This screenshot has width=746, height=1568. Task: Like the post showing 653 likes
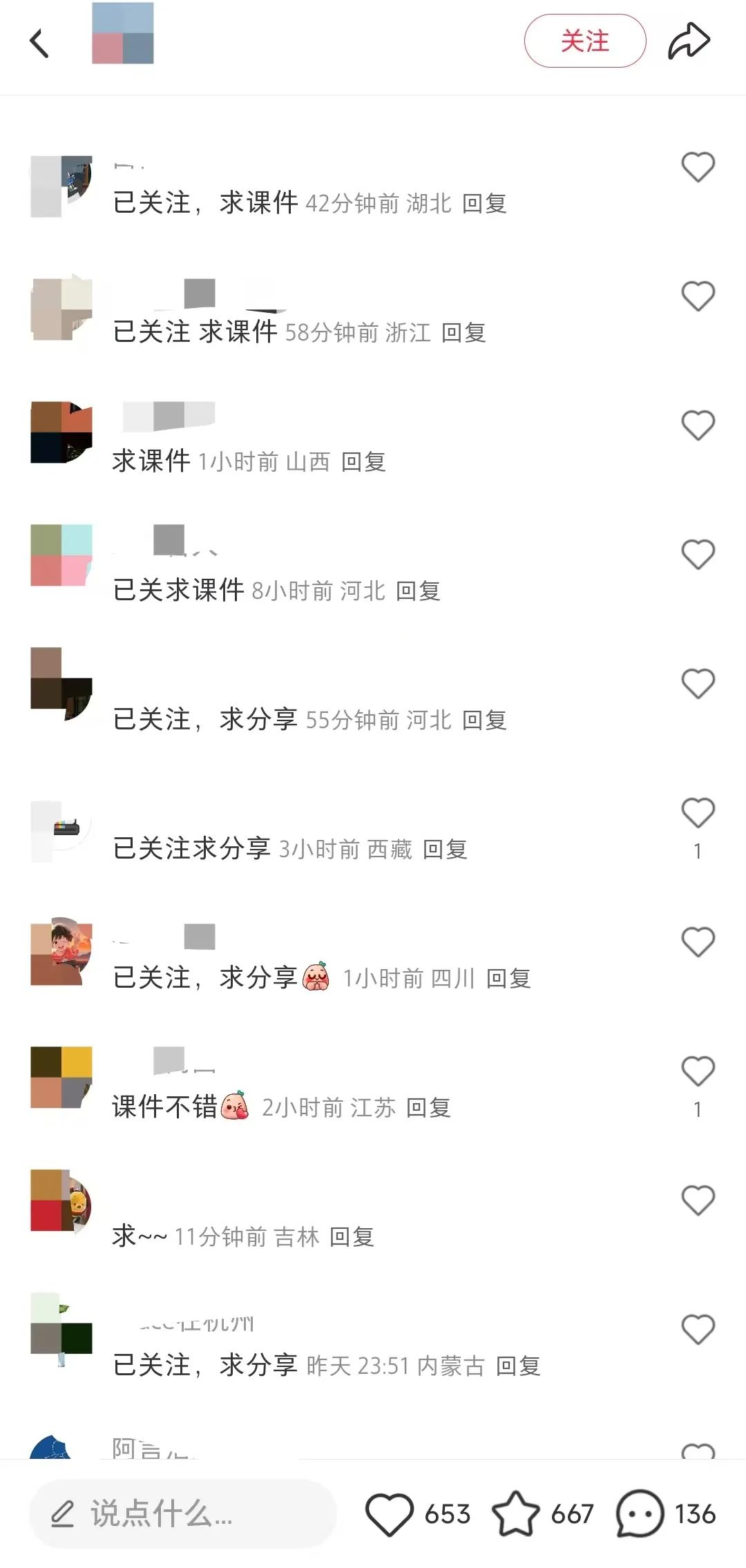pyautogui.click(x=390, y=1514)
